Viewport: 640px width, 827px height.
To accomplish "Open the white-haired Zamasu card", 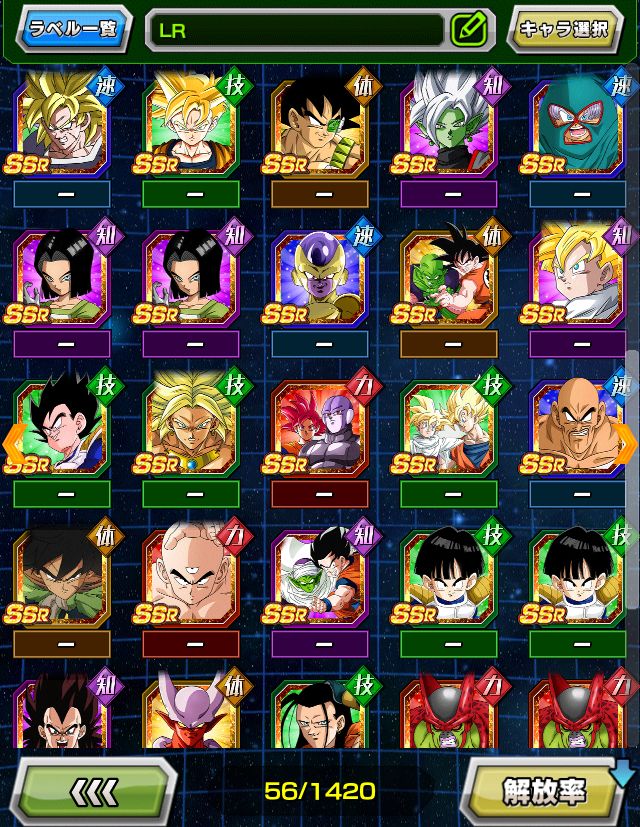I will point(448,125).
